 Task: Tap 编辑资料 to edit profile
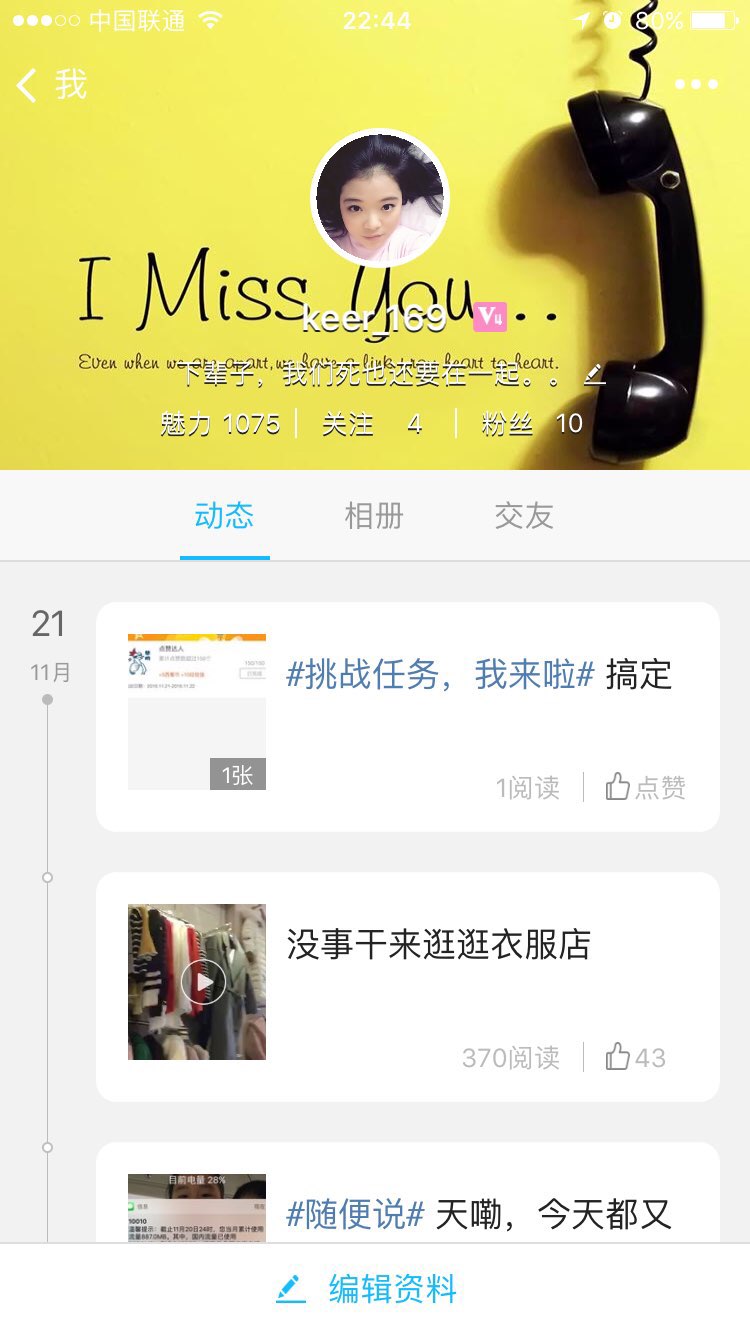(x=375, y=1289)
